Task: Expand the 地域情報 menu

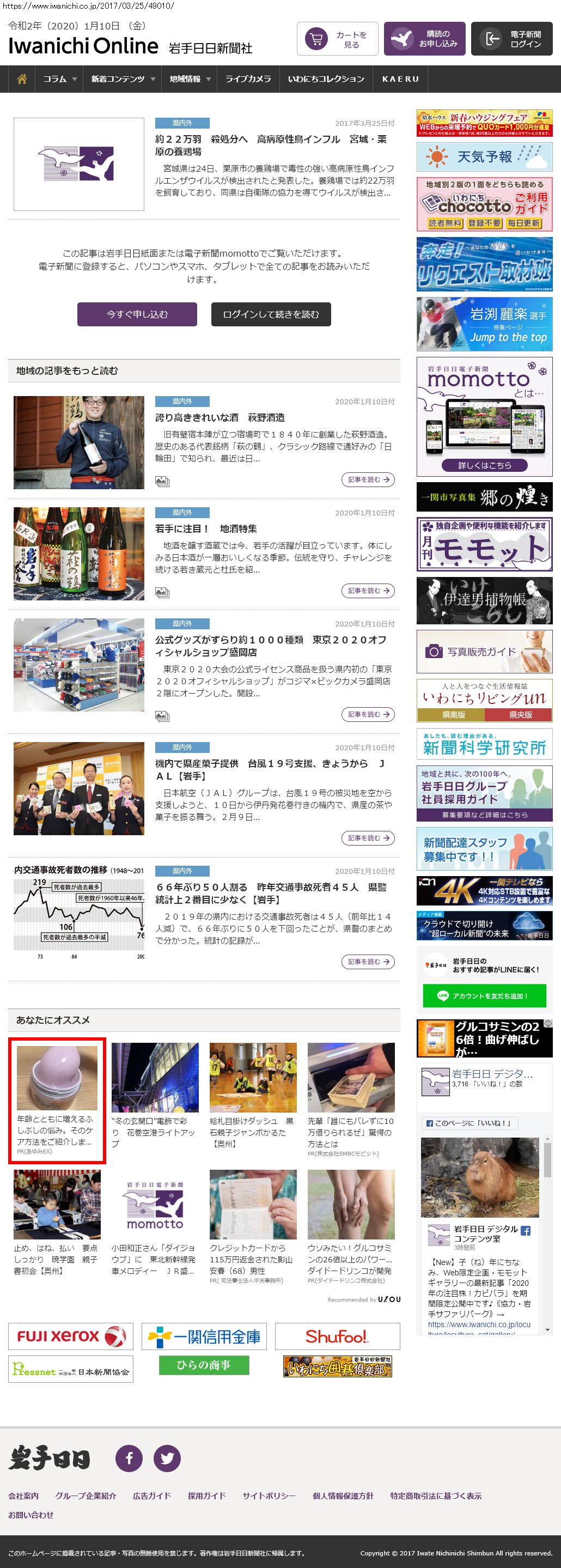Action: pyautogui.click(x=190, y=79)
